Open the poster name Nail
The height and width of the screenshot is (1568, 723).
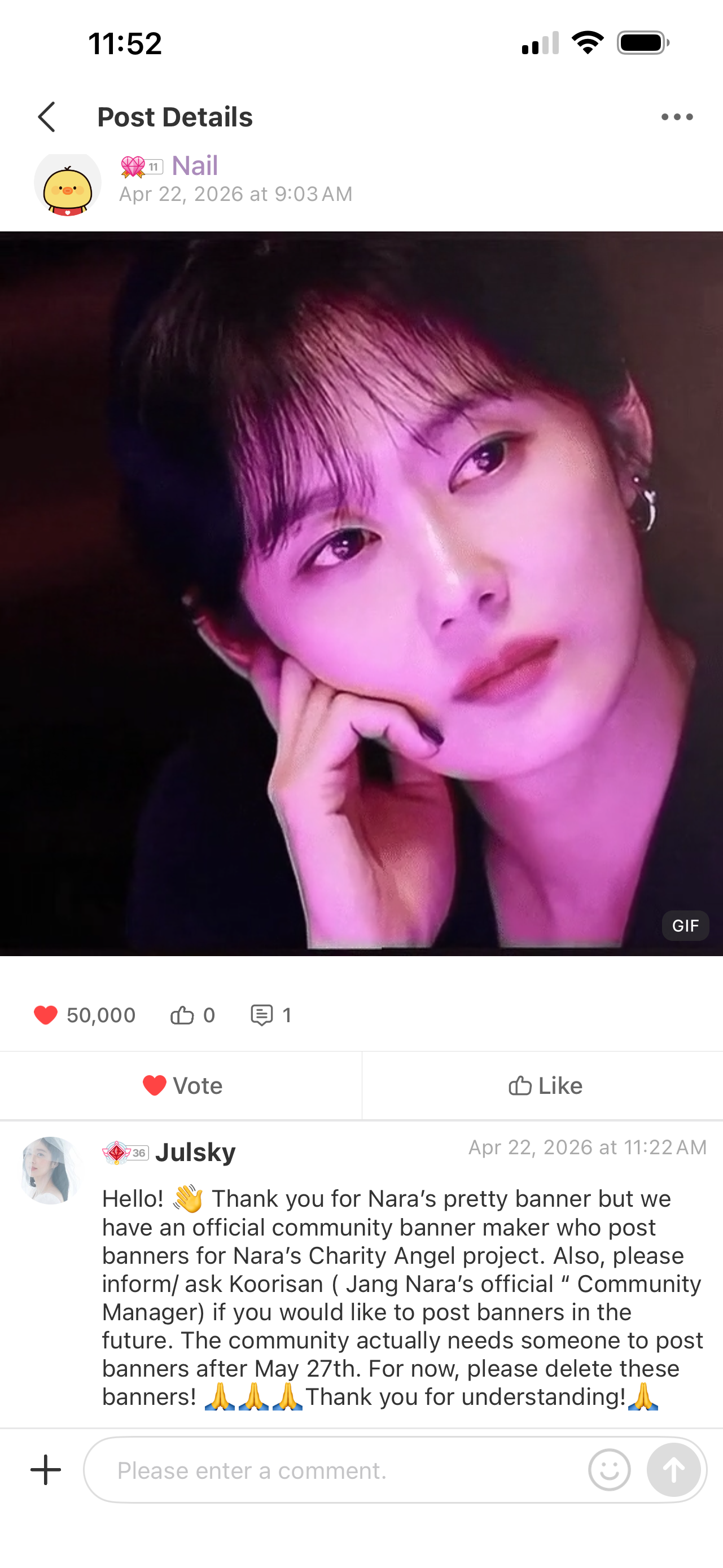point(195,165)
